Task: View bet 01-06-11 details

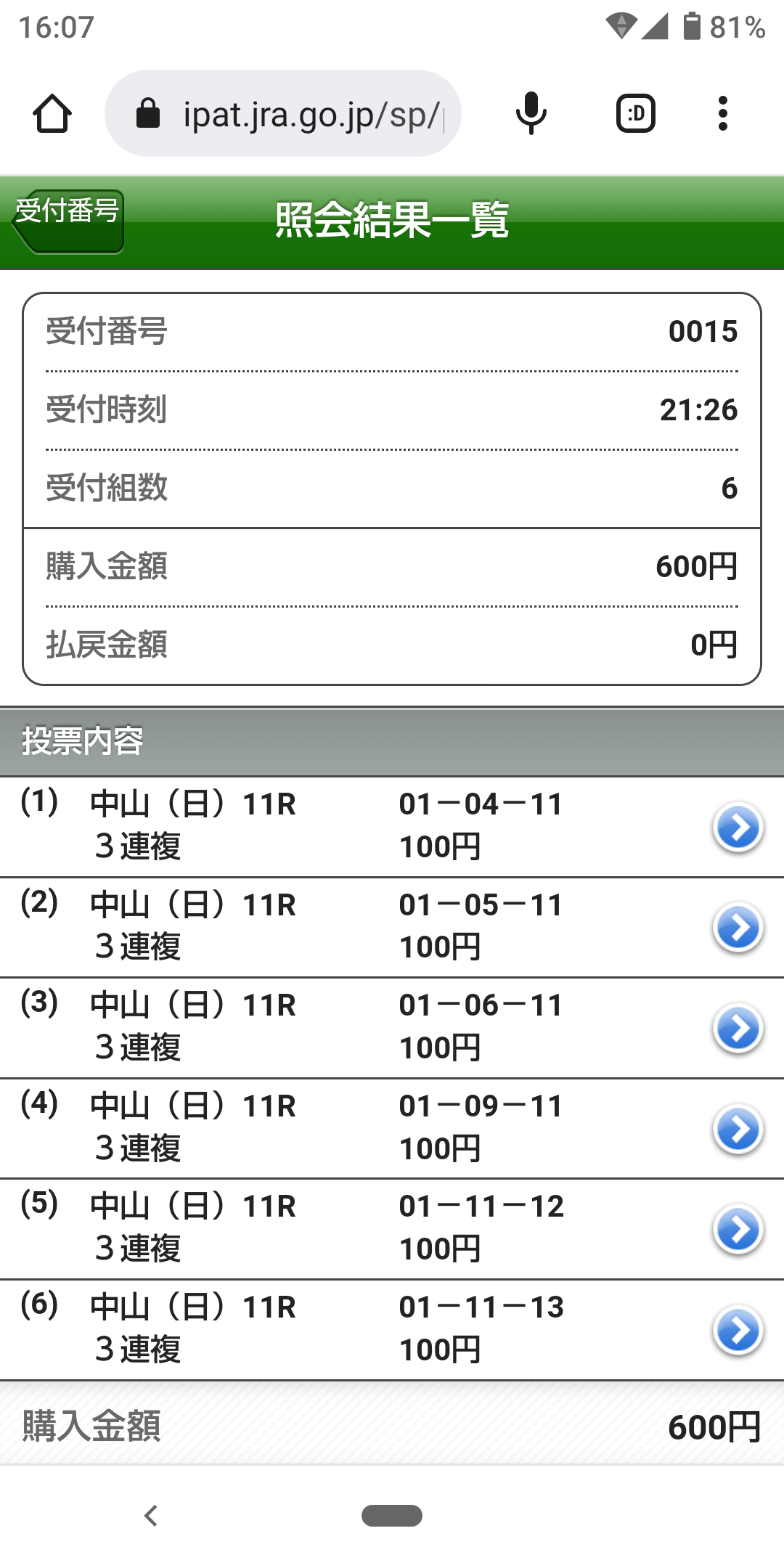Action: (x=738, y=1028)
